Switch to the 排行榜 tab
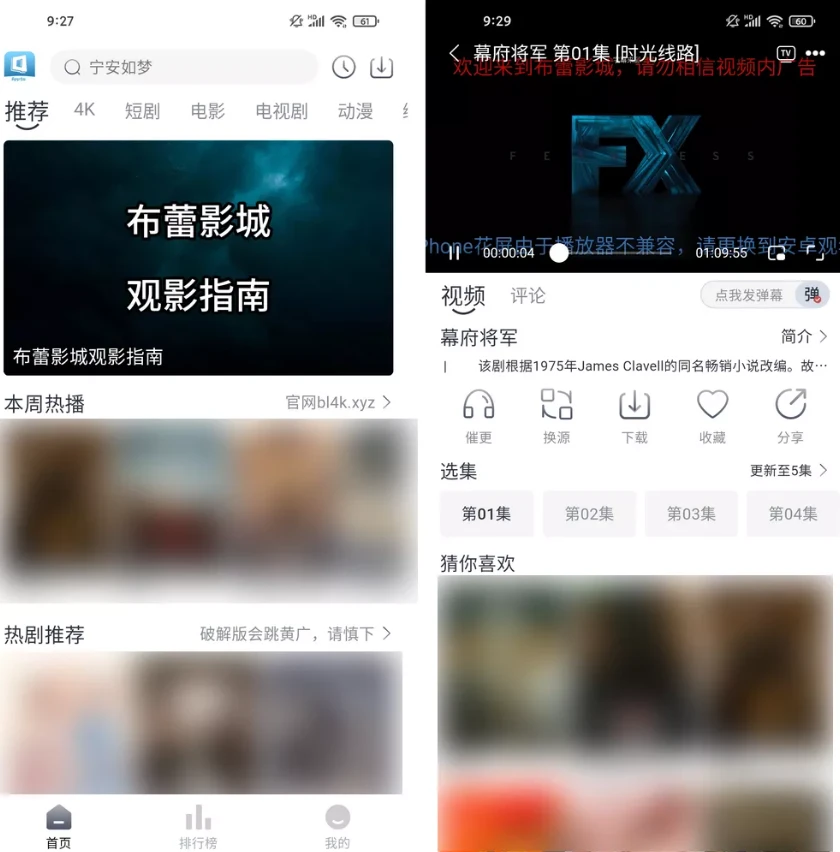The width and height of the screenshot is (840, 852). click(198, 827)
